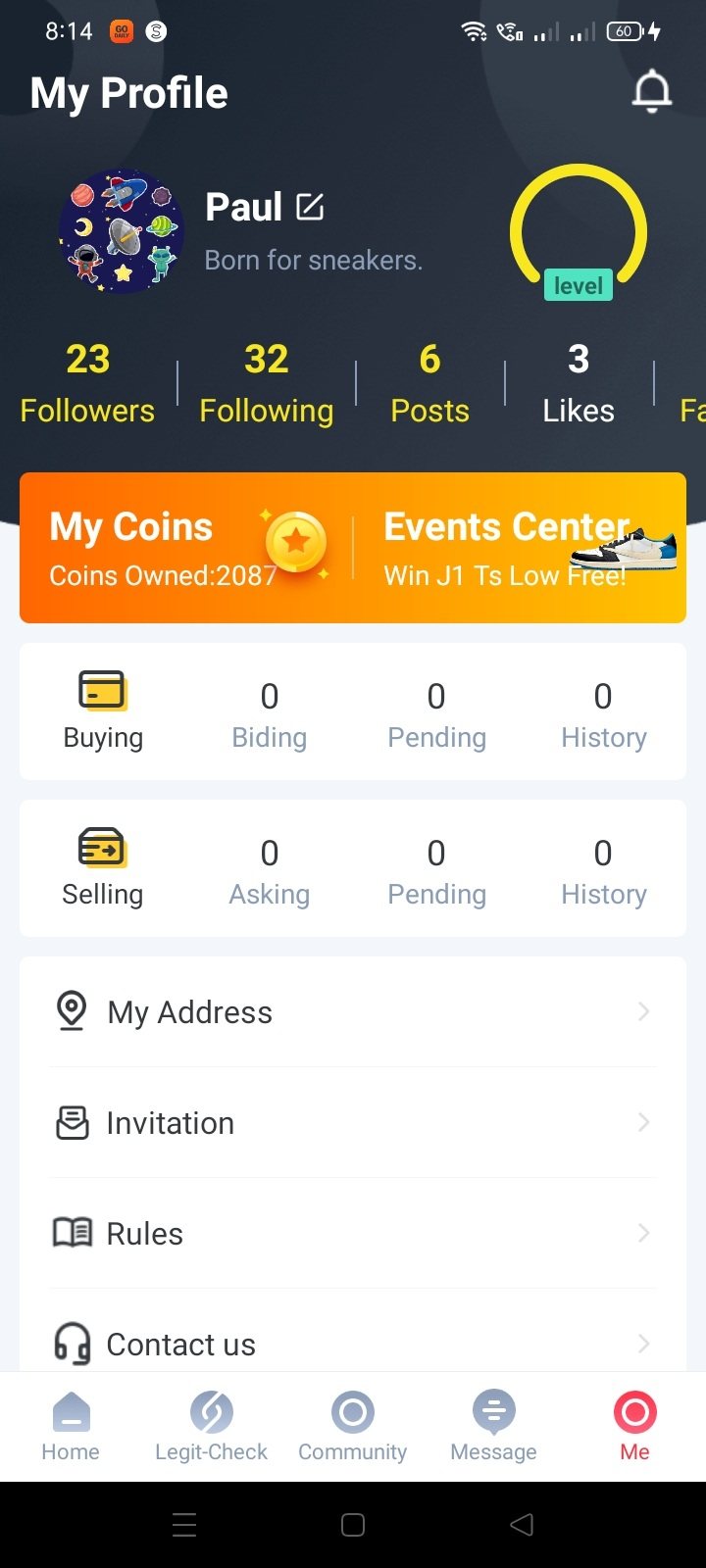Screen dimensions: 706x1568
Task: Open Contact us
Action: (353, 1344)
